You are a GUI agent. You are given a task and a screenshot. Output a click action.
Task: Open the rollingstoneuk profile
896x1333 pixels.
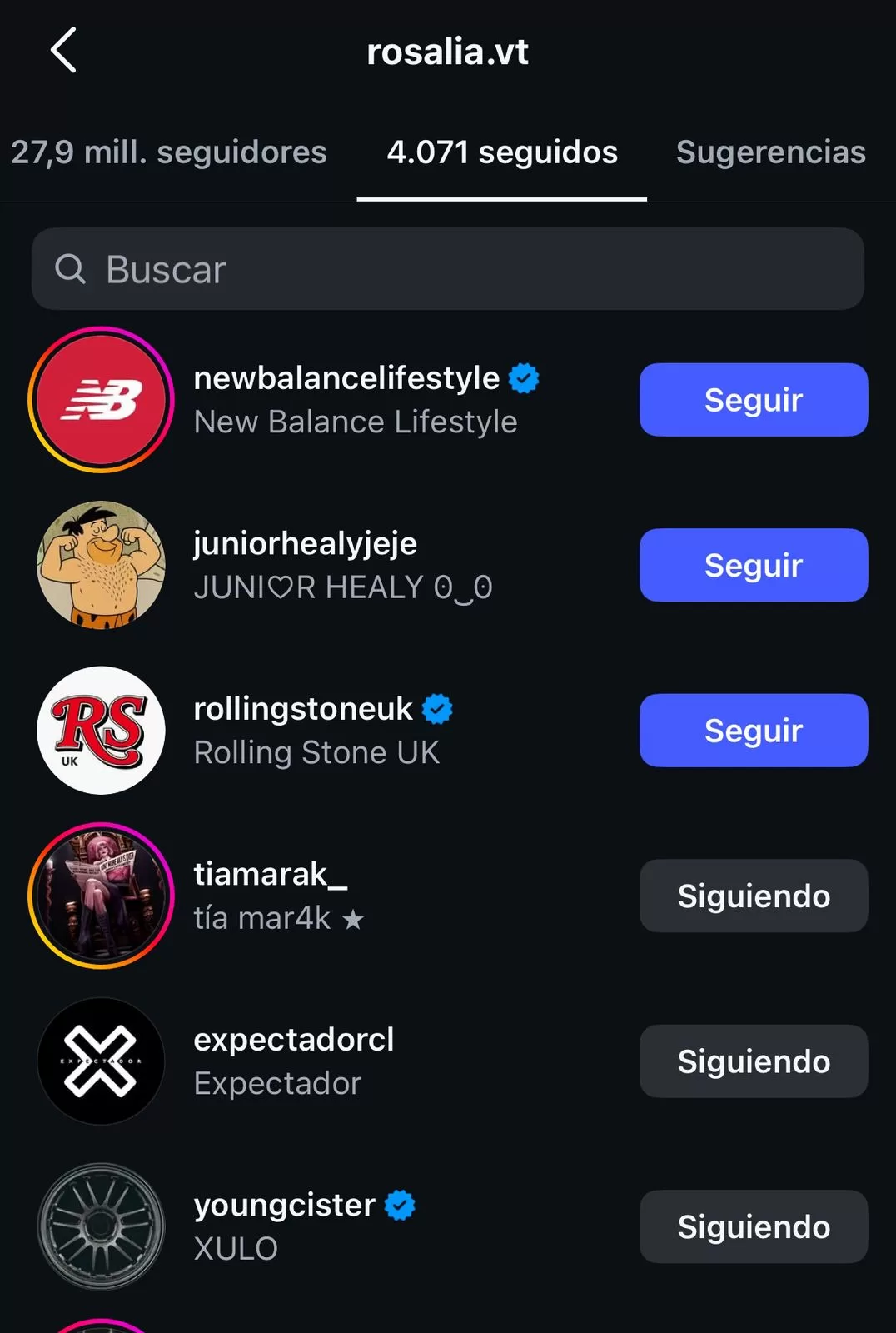coord(302,709)
